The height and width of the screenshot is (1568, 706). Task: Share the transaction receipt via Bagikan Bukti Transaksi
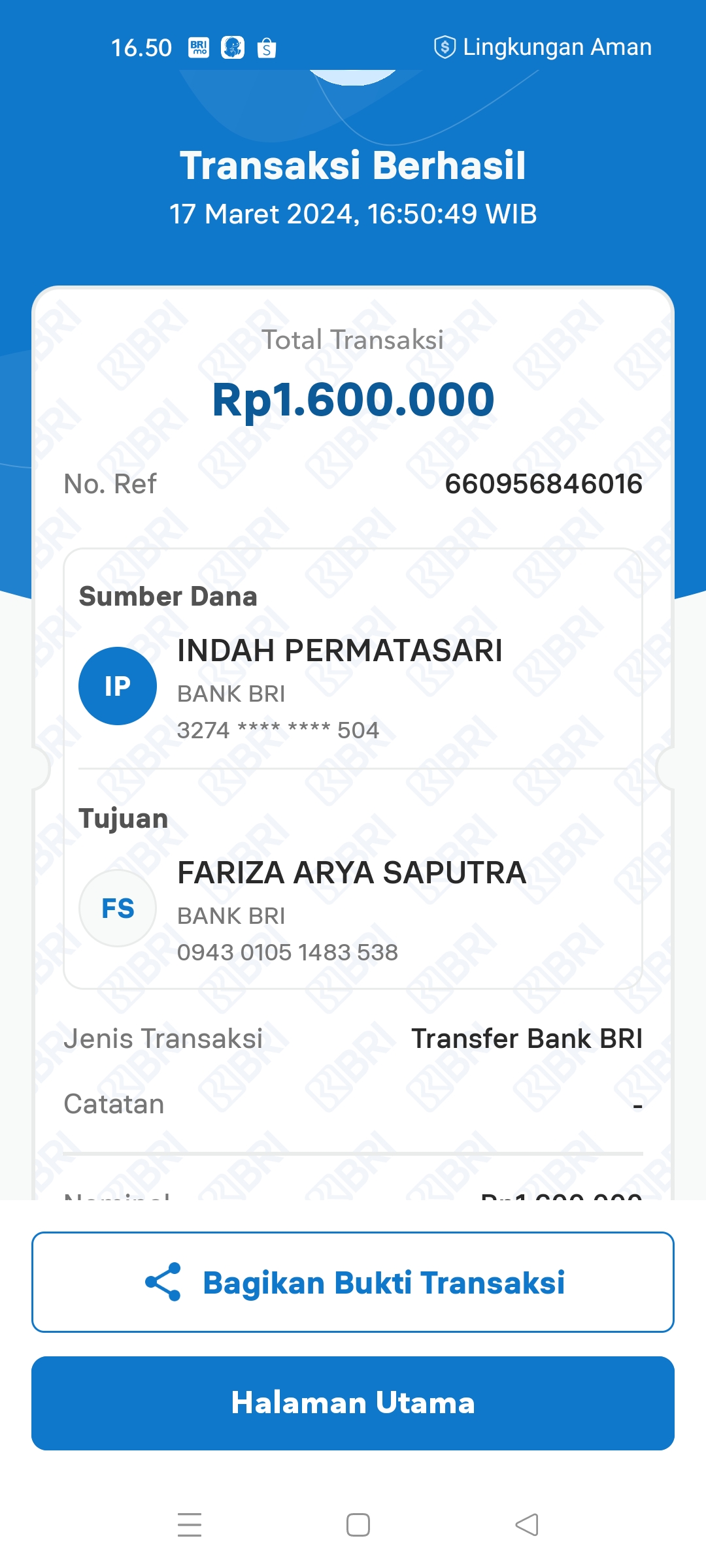coord(353,1282)
